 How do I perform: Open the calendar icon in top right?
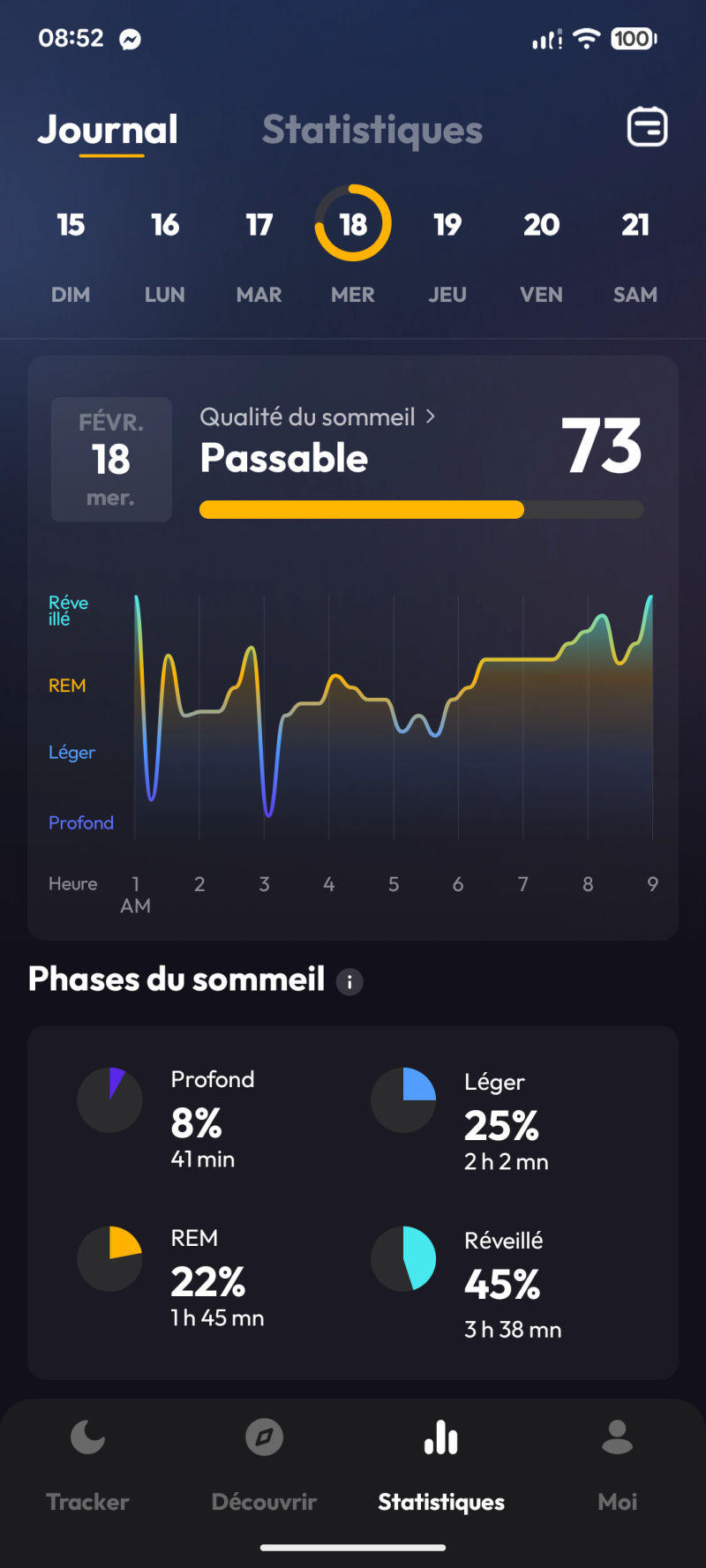[647, 128]
